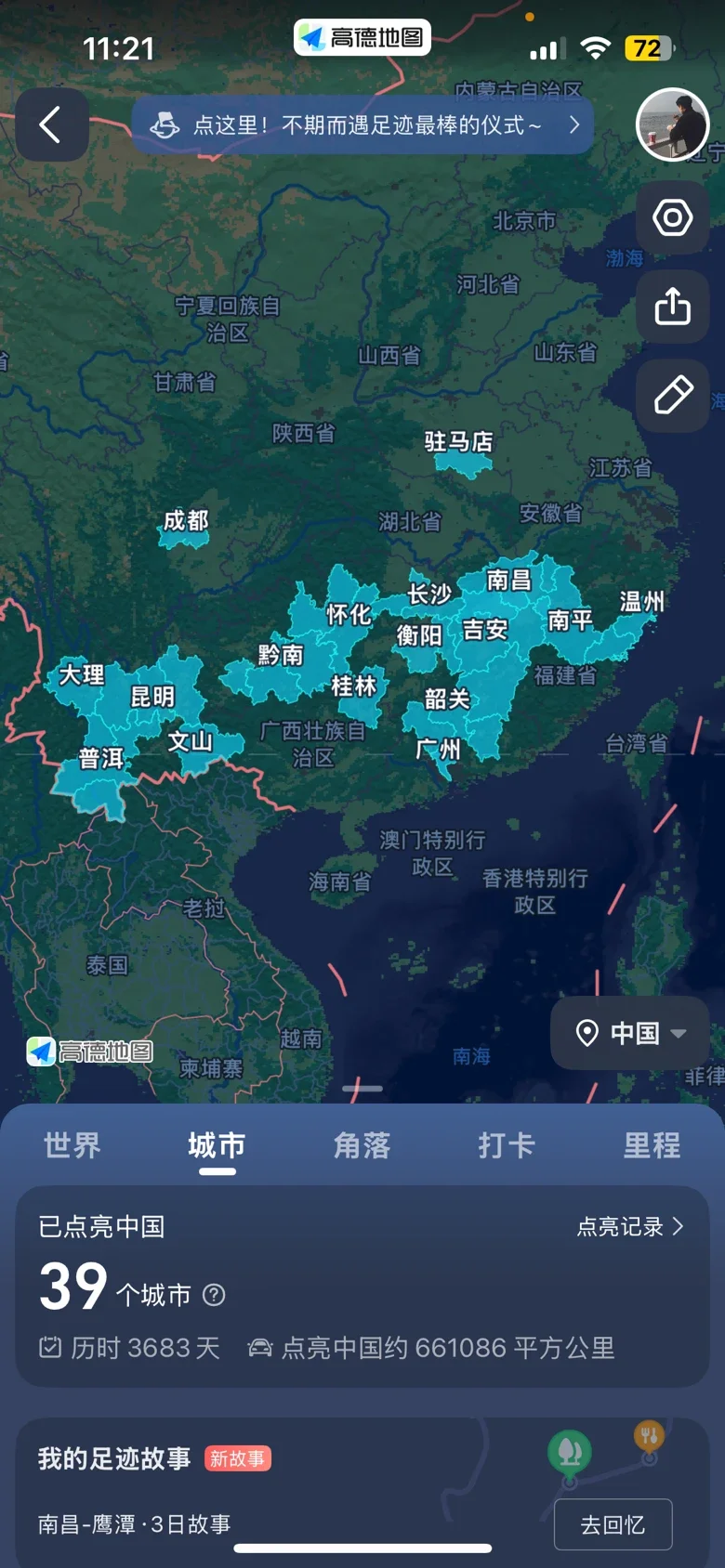Go back using the back arrow
The height and width of the screenshot is (1568, 725).
coord(51,124)
